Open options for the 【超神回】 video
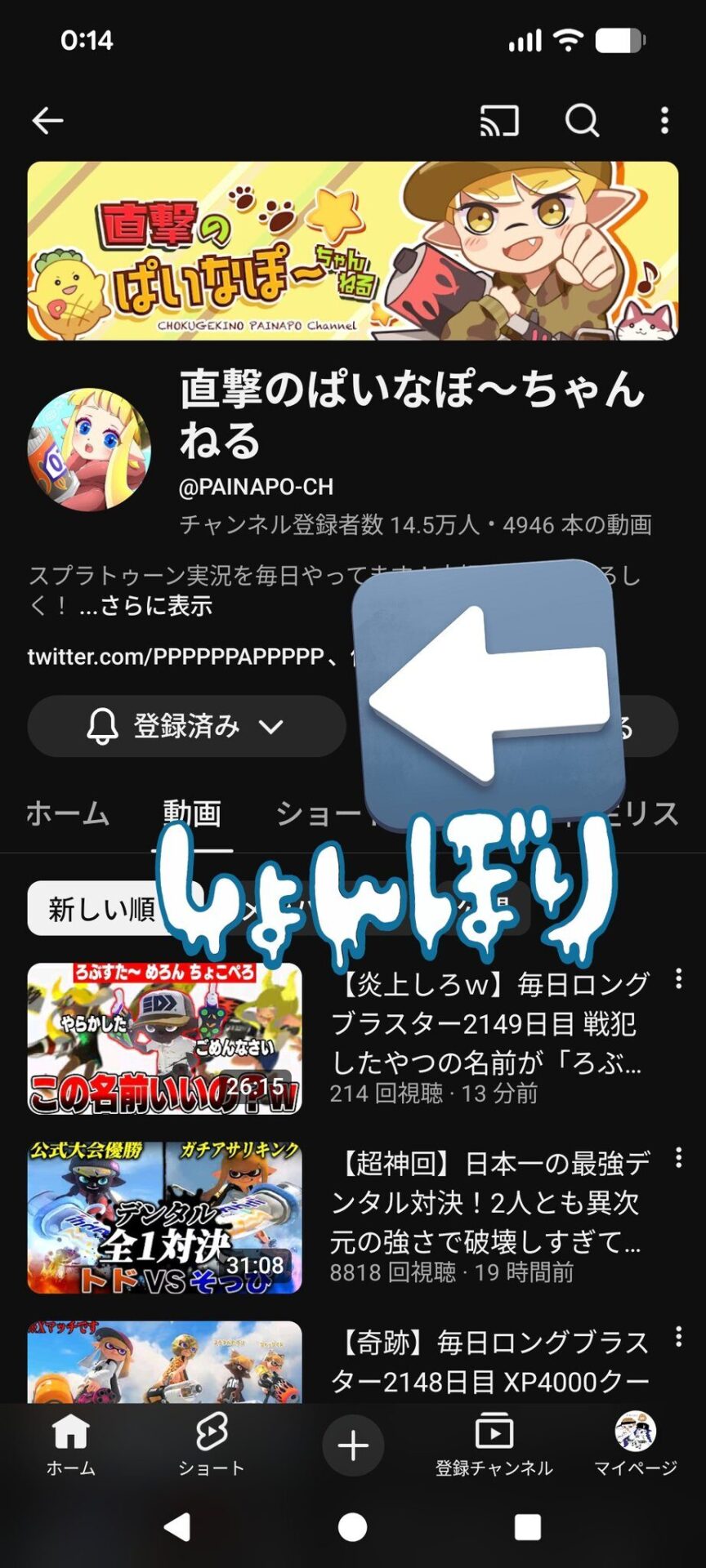This screenshot has height=1568, width=706. point(678,1157)
